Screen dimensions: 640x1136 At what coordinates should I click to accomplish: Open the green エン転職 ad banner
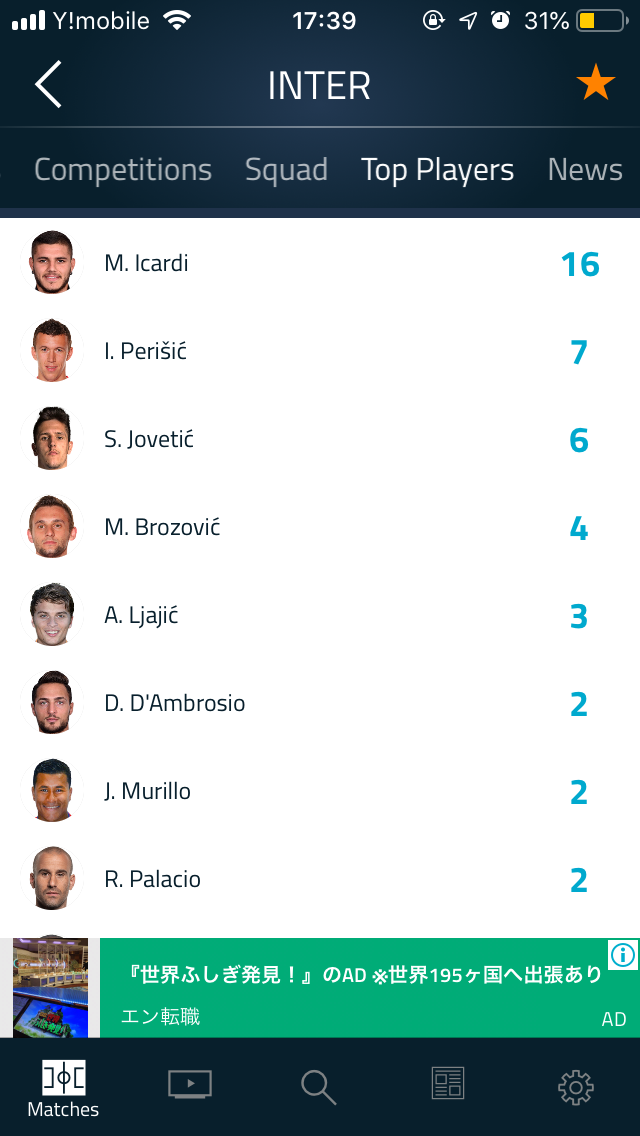320,987
